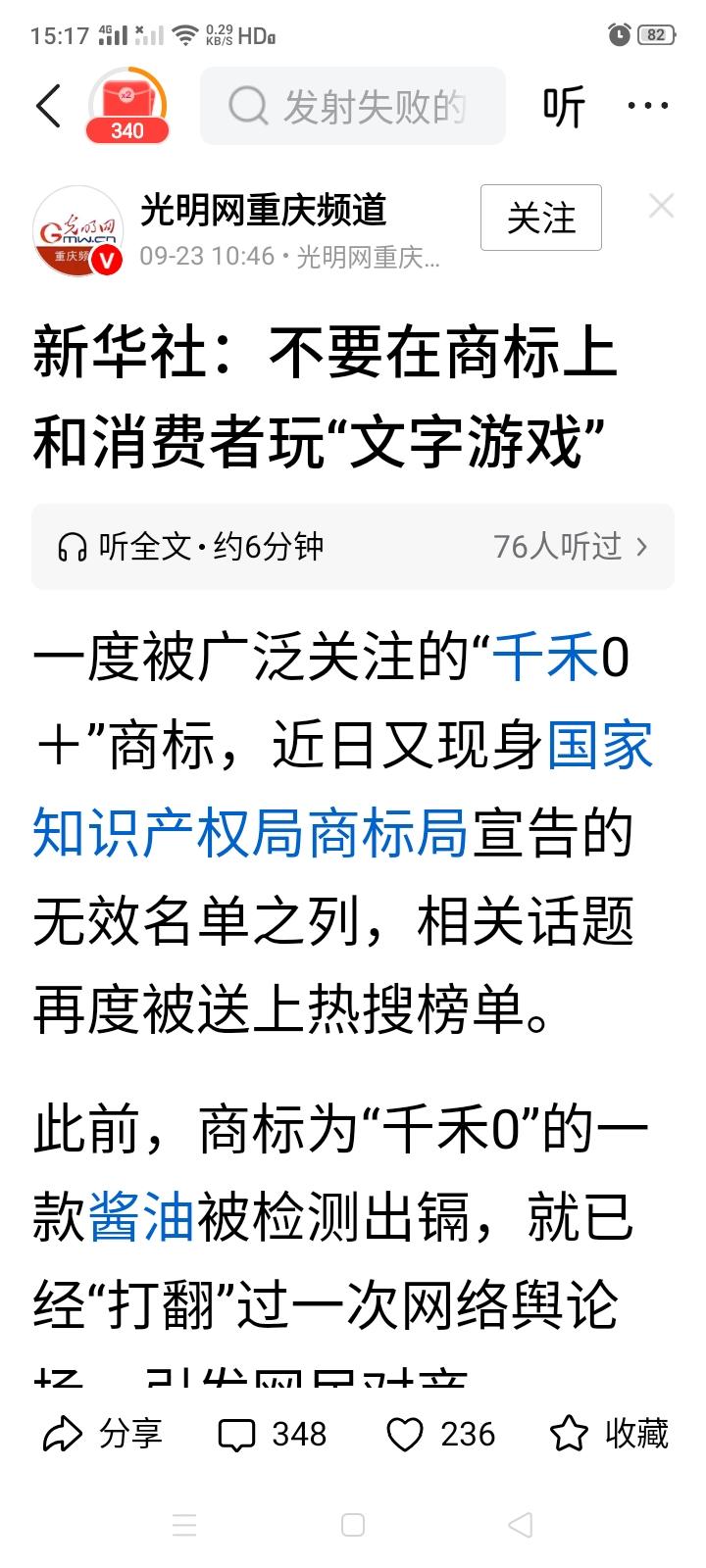Follow the publisher with 关注 button
Viewport: 706px width, 1568px height.
tap(541, 218)
